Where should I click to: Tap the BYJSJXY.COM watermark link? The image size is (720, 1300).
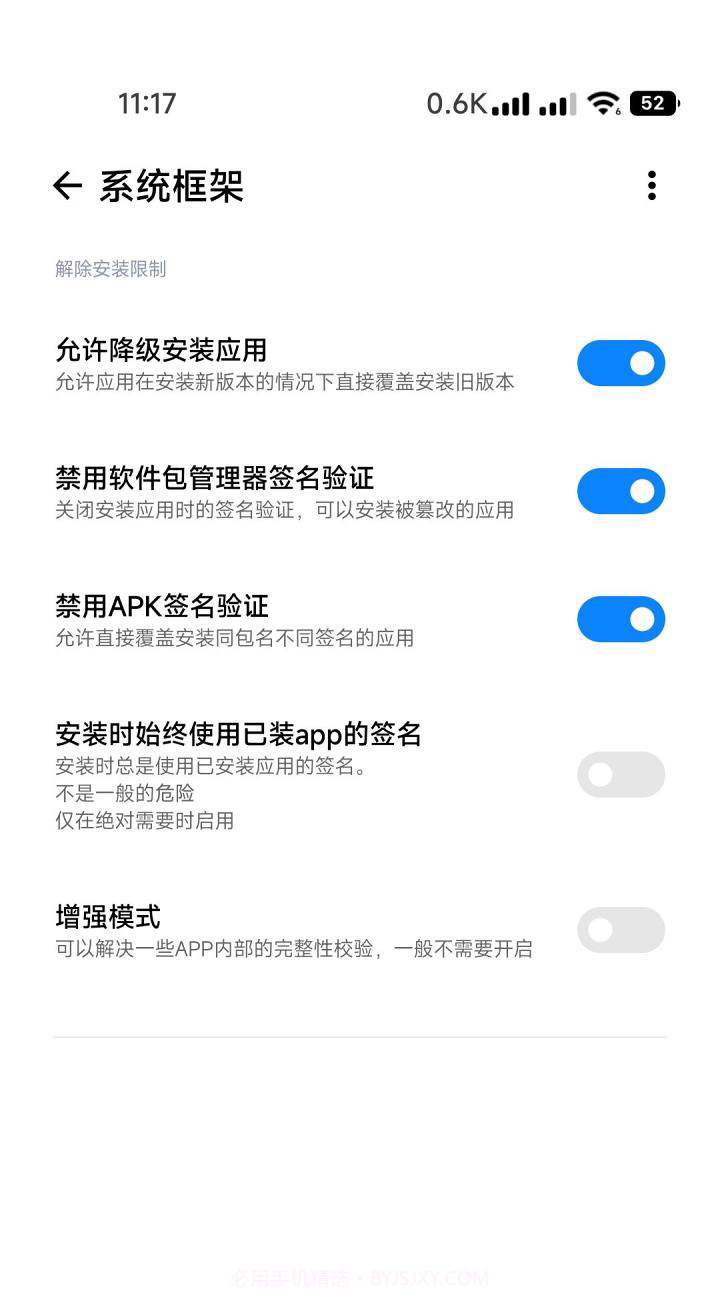(432, 1278)
